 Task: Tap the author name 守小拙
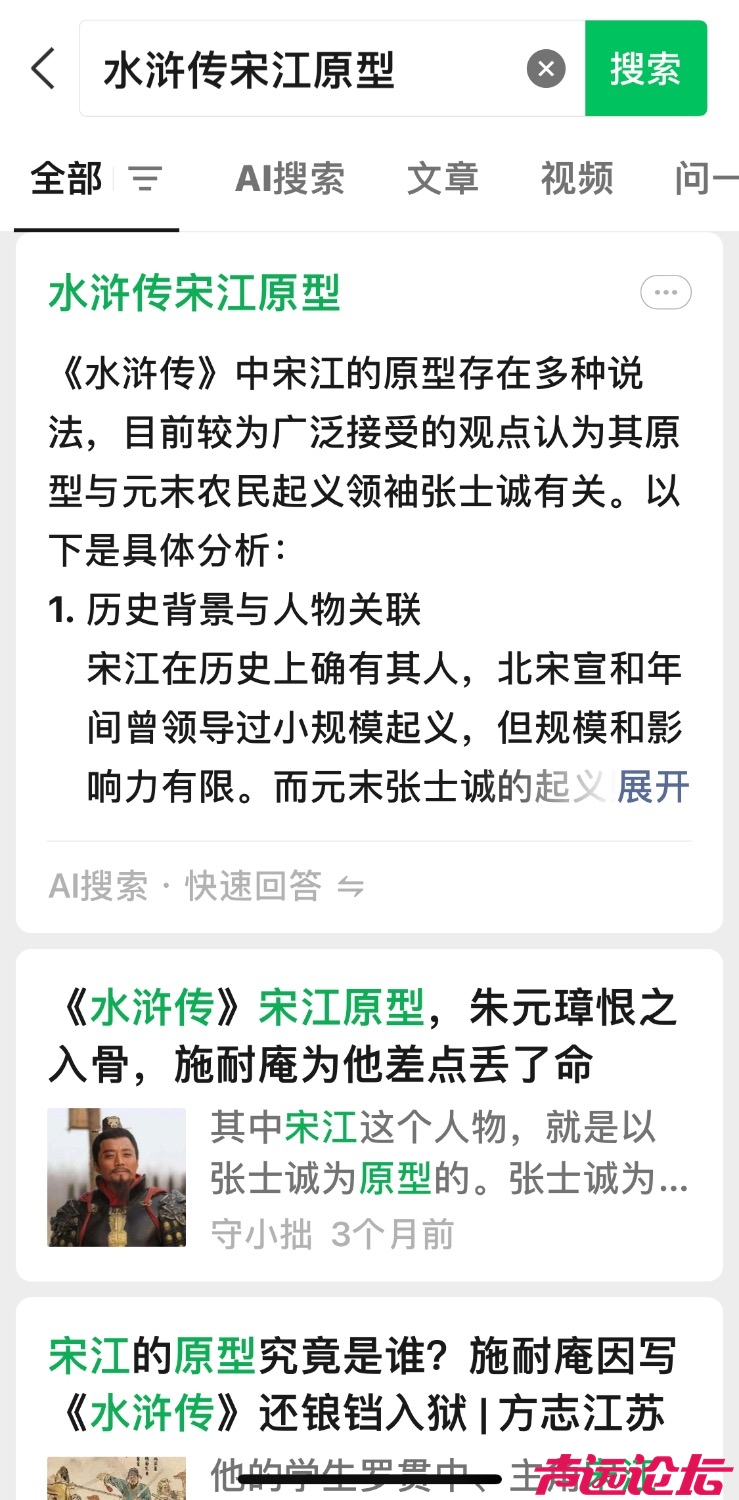click(260, 1235)
